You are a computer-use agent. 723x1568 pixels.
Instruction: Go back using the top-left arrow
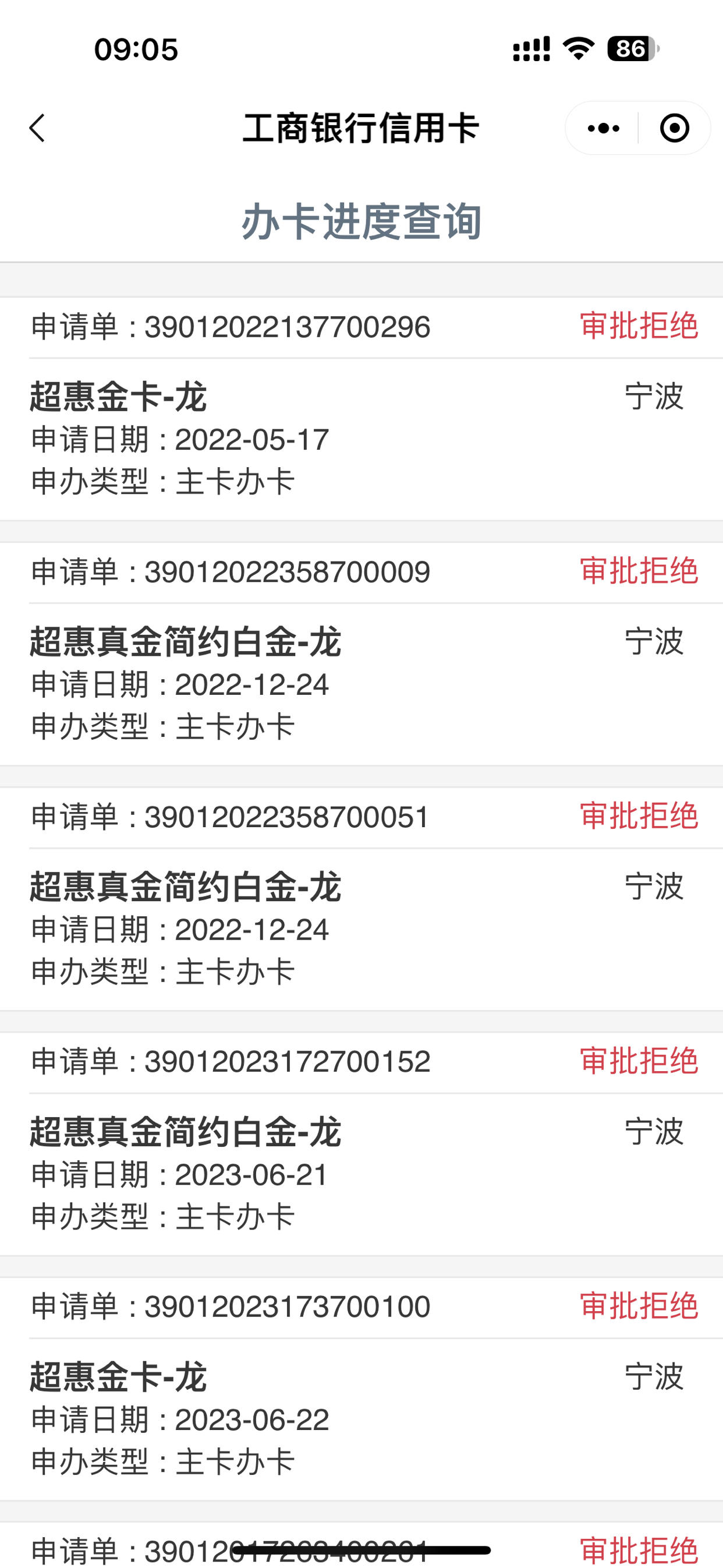coord(37,128)
